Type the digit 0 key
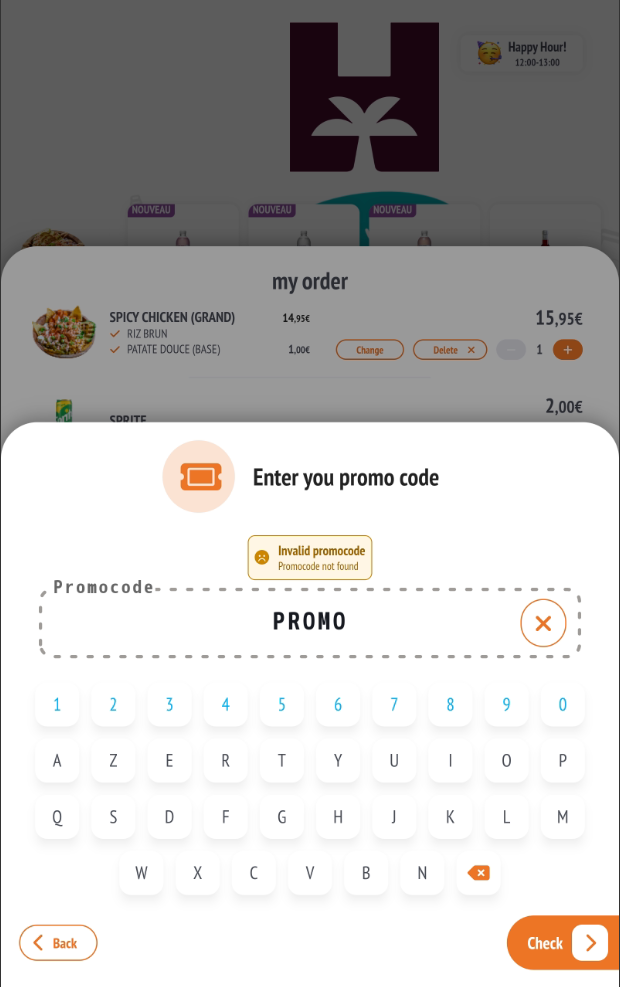 click(x=562, y=705)
